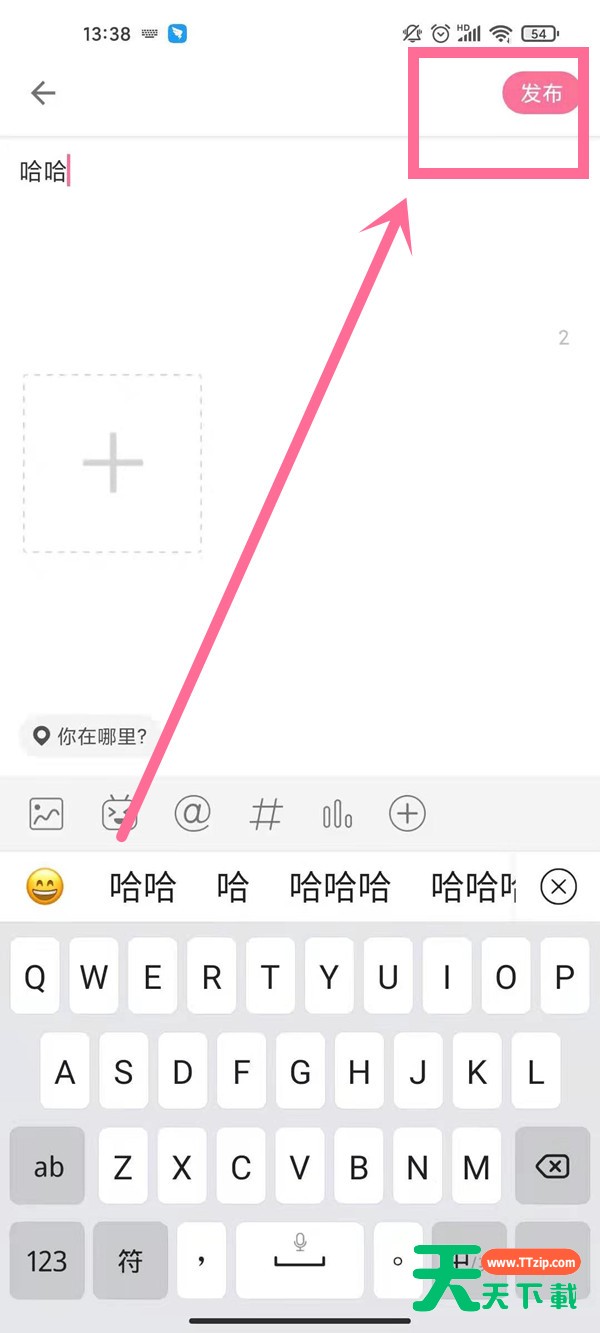Image resolution: width=600 pixels, height=1333 pixels.
Task: Create a poll with the bar chart icon
Action: [x=337, y=814]
